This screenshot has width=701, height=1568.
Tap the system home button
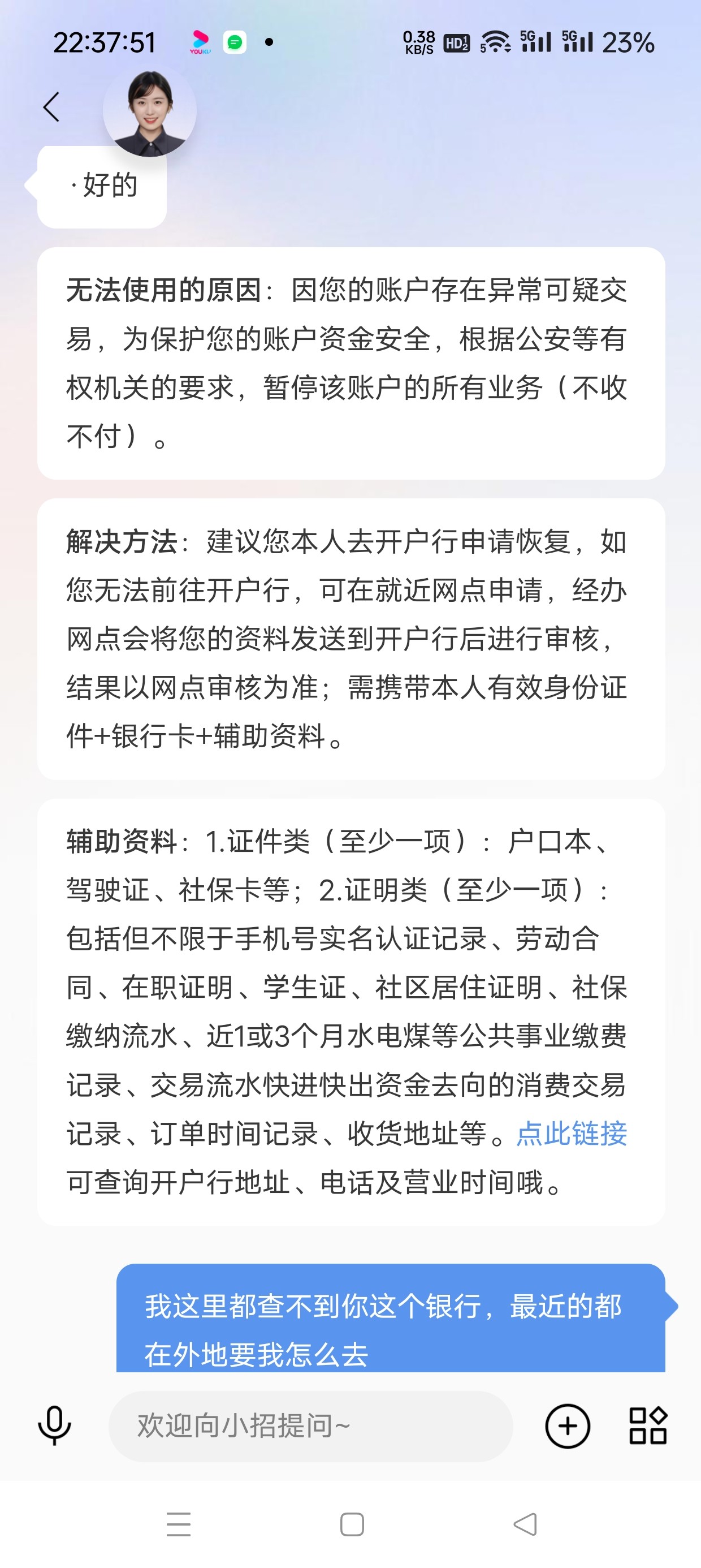(x=352, y=1524)
